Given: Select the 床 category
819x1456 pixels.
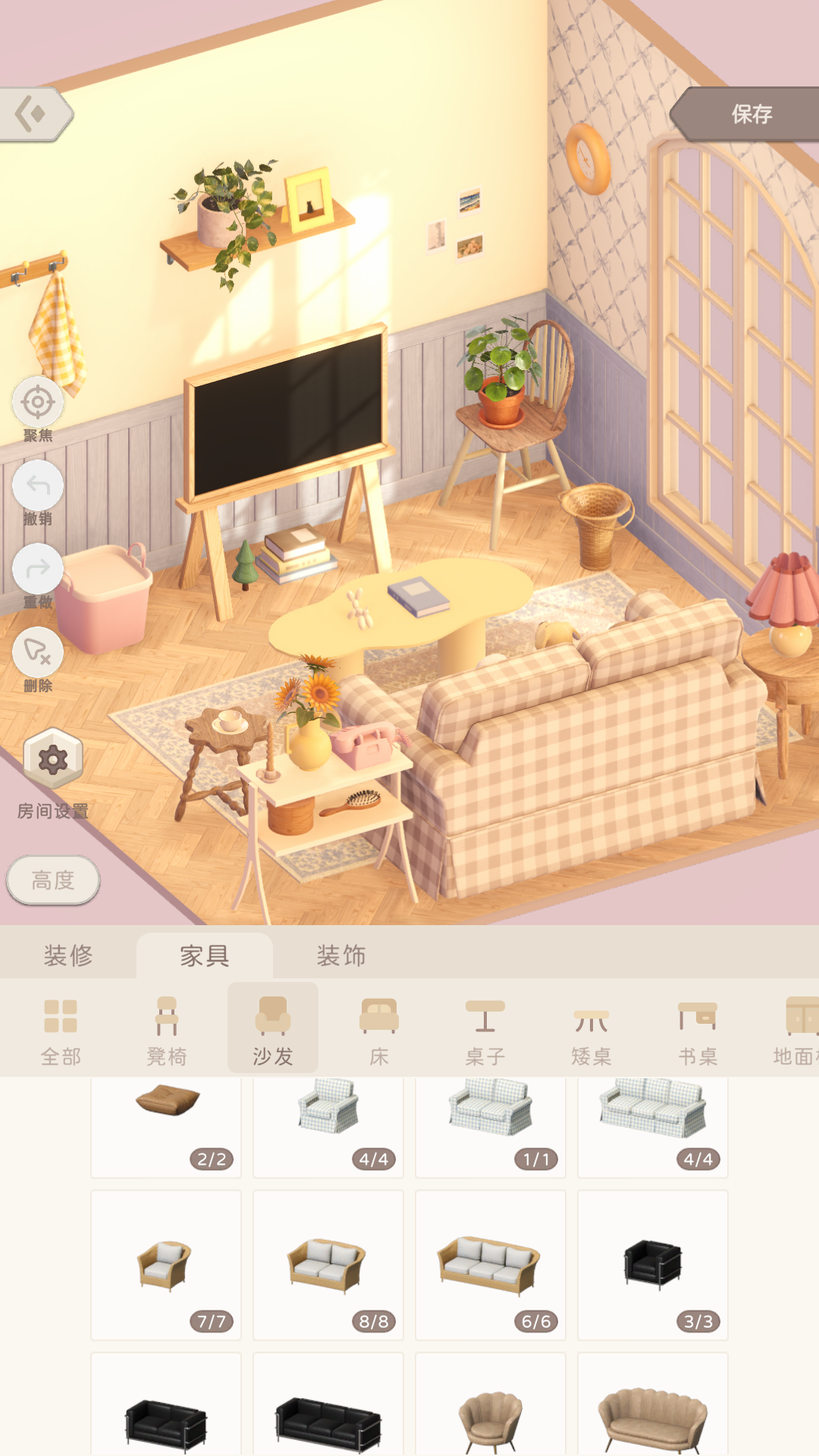Looking at the screenshot, I should click(x=379, y=1029).
